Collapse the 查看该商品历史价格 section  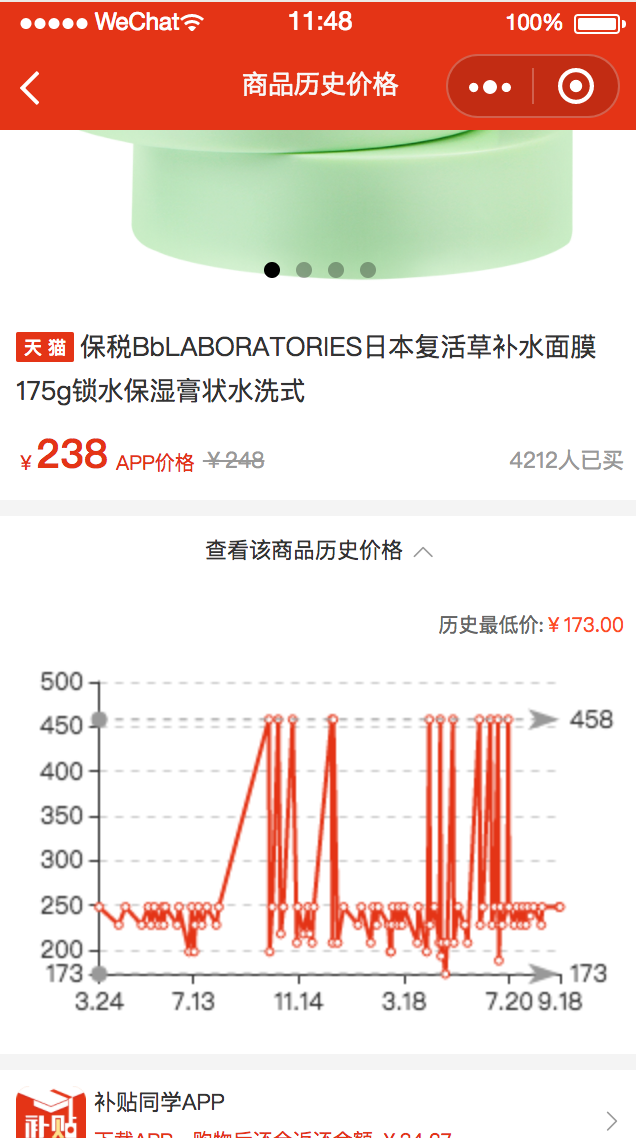coord(318,551)
